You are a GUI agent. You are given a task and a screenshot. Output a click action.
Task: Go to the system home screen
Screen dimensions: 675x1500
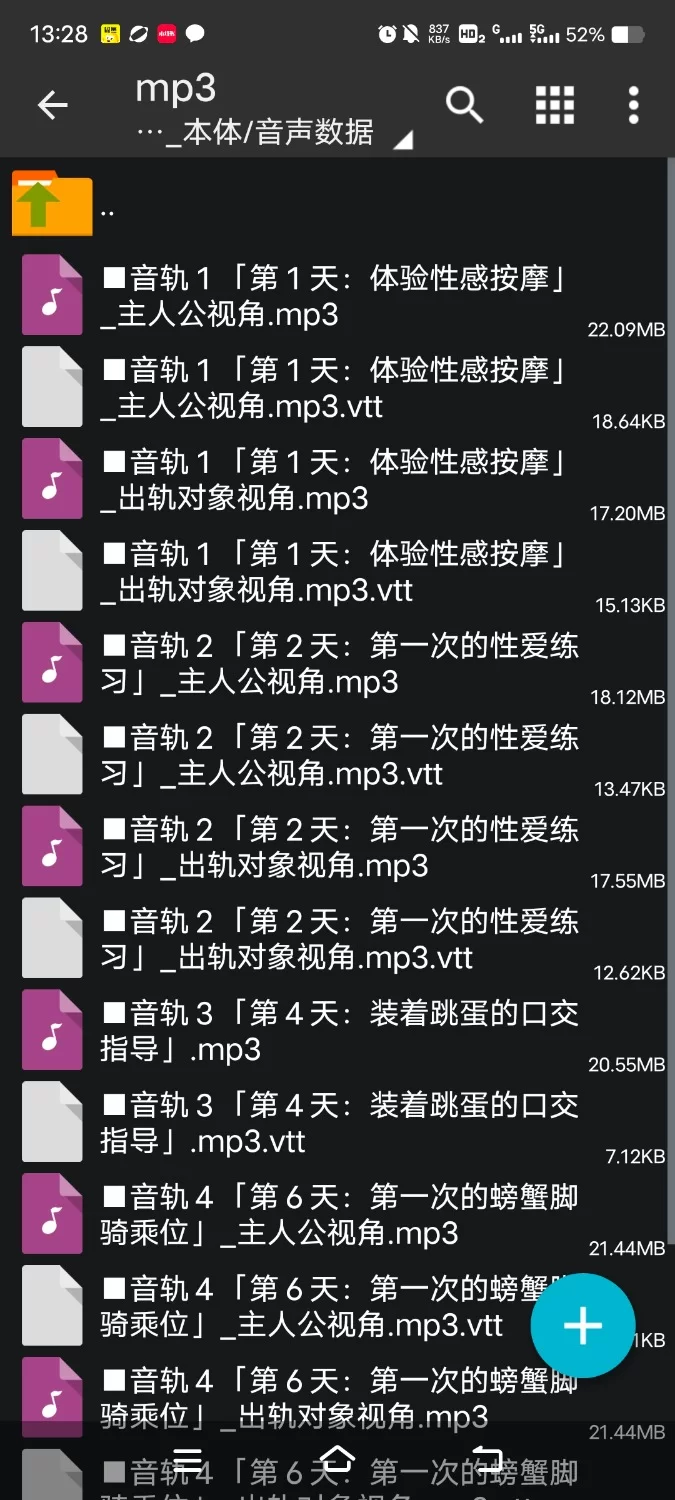(338, 1458)
